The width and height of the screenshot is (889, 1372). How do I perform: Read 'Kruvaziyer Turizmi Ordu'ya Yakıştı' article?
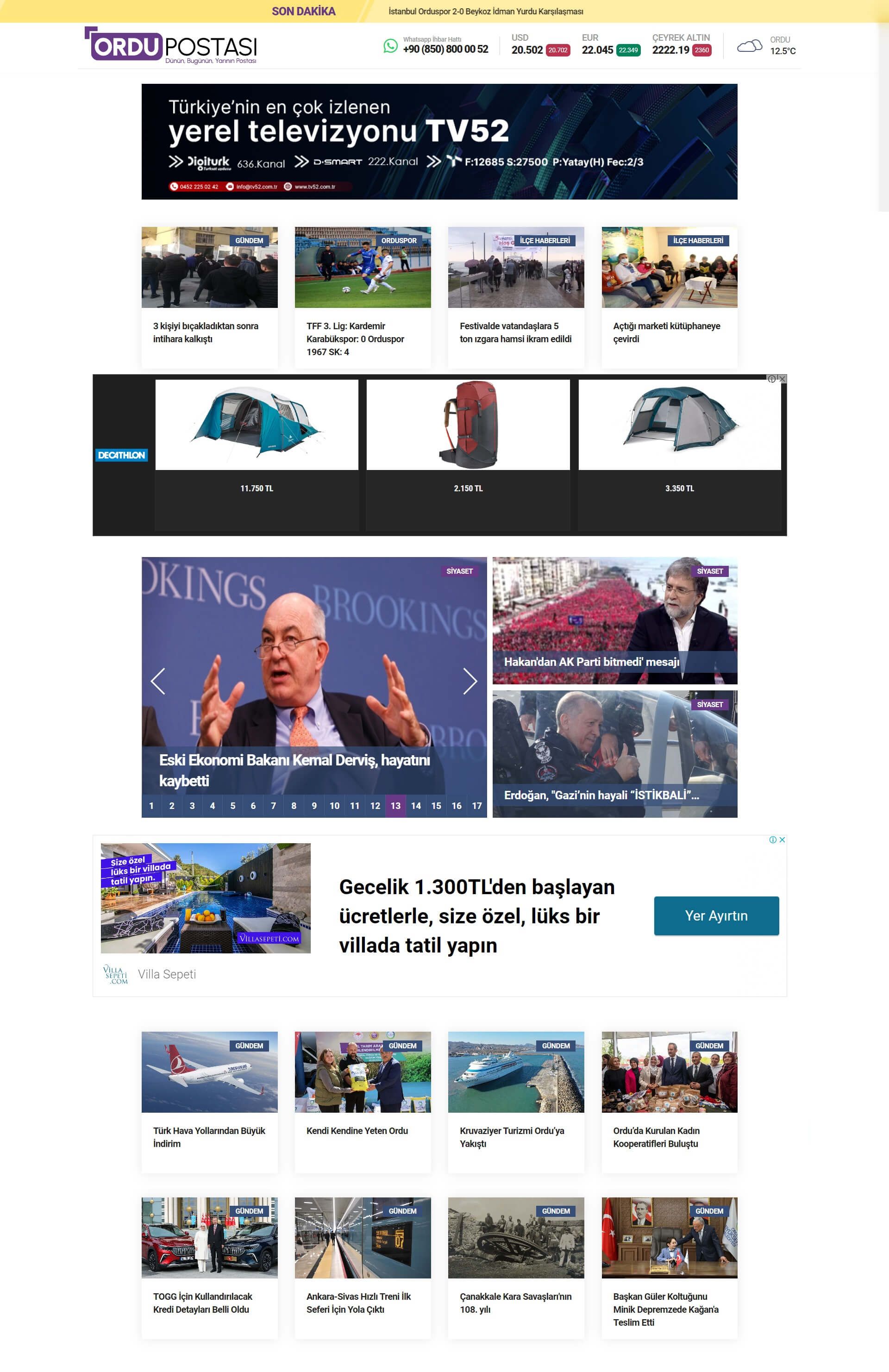coord(512,1137)
